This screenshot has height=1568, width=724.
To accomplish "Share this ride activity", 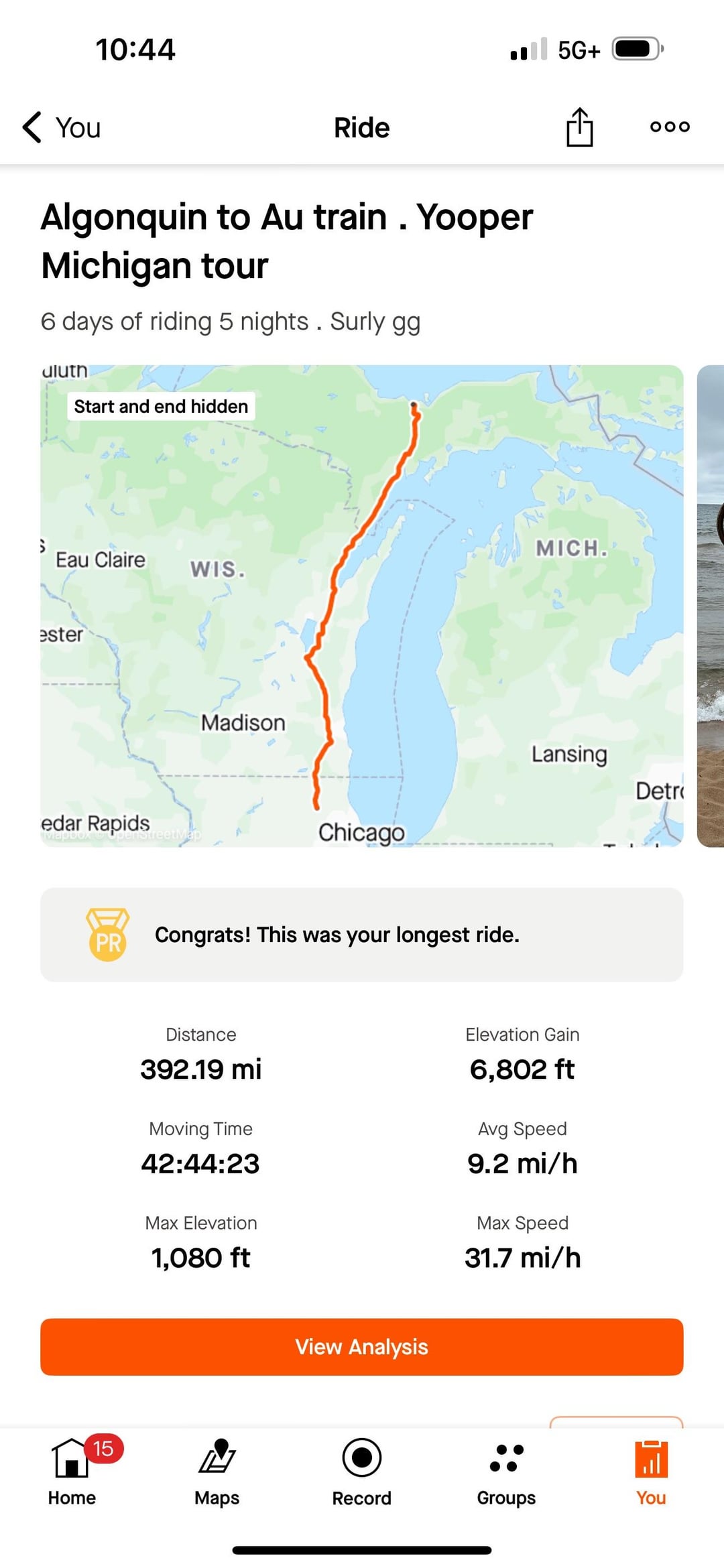I will [x=579, y=127].
